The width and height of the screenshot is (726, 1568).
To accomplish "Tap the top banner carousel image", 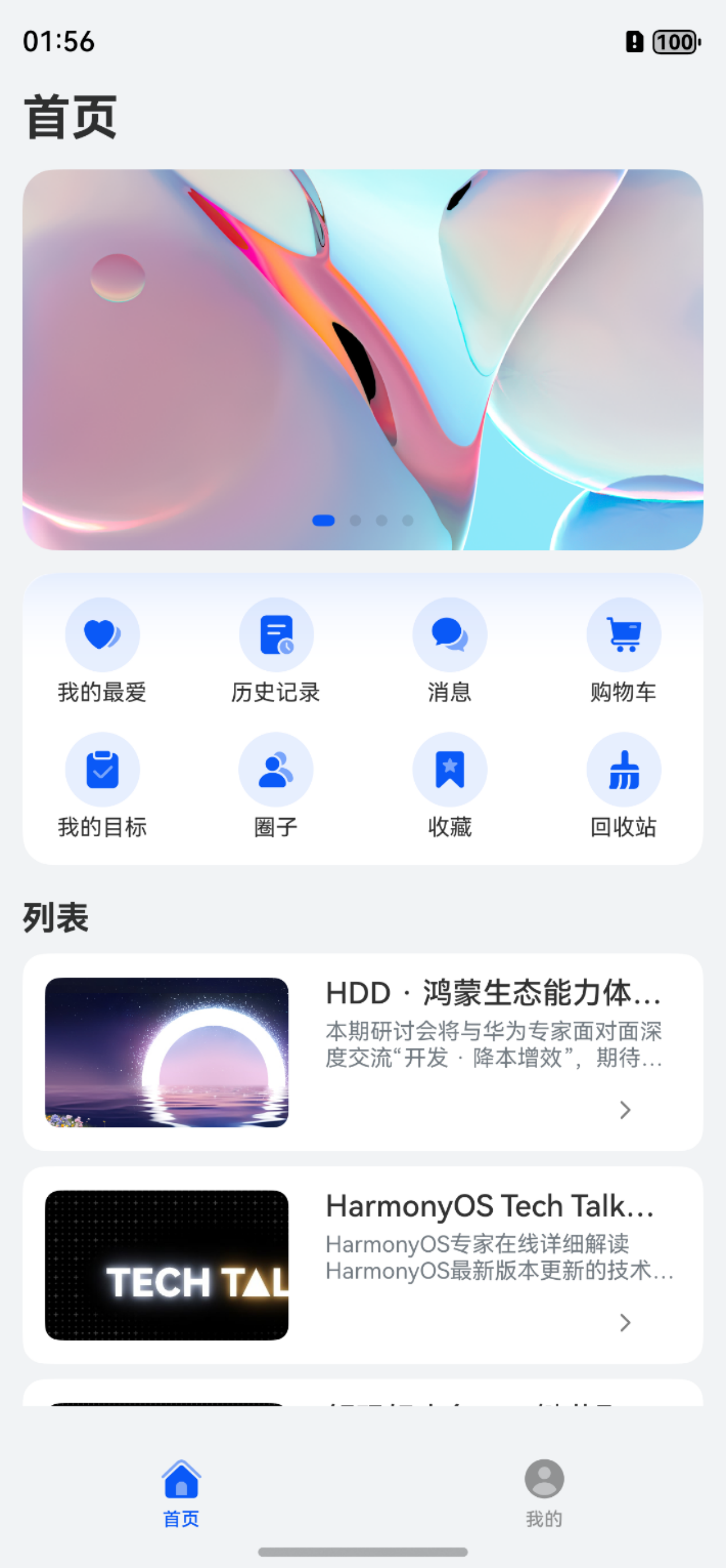I will point(362,359).
